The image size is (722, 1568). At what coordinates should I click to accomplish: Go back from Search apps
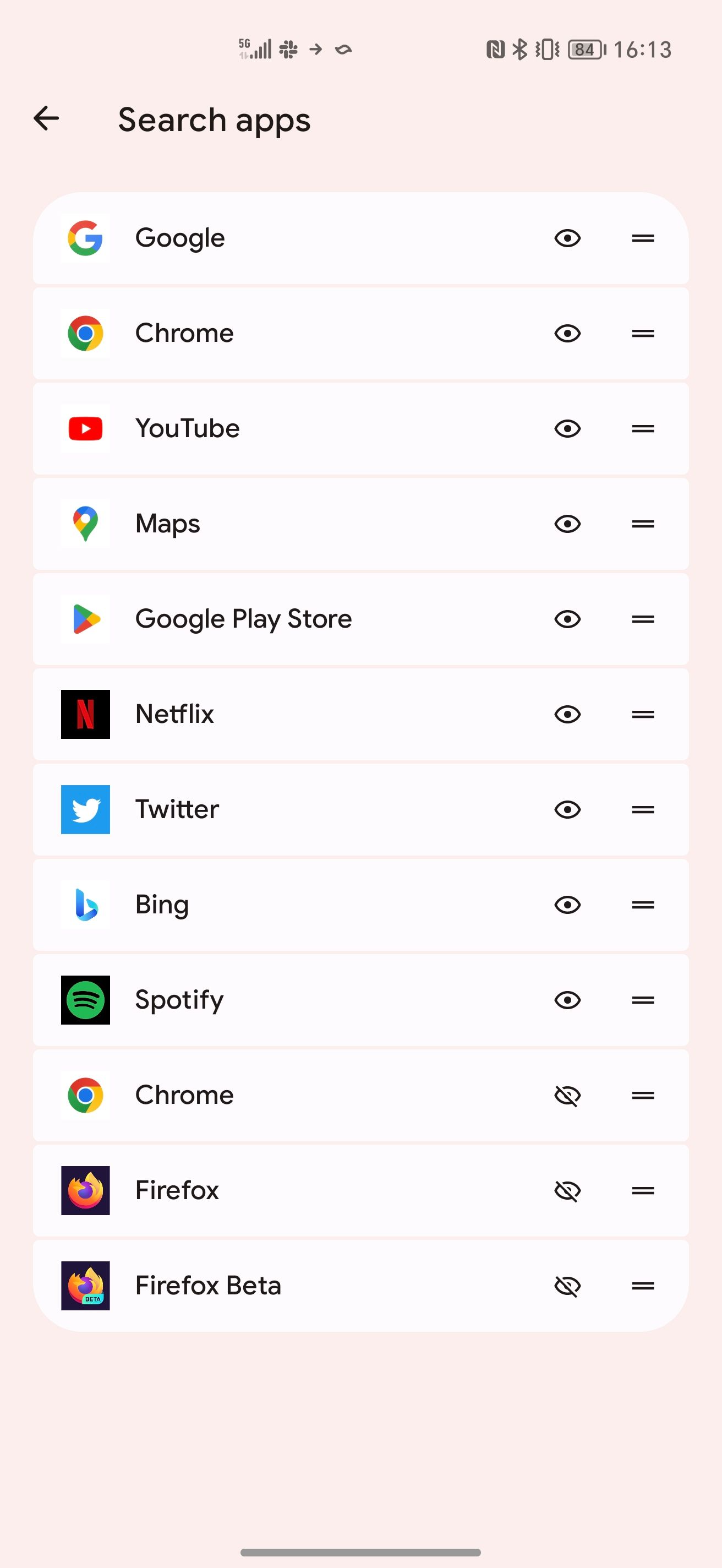[46, 118]
